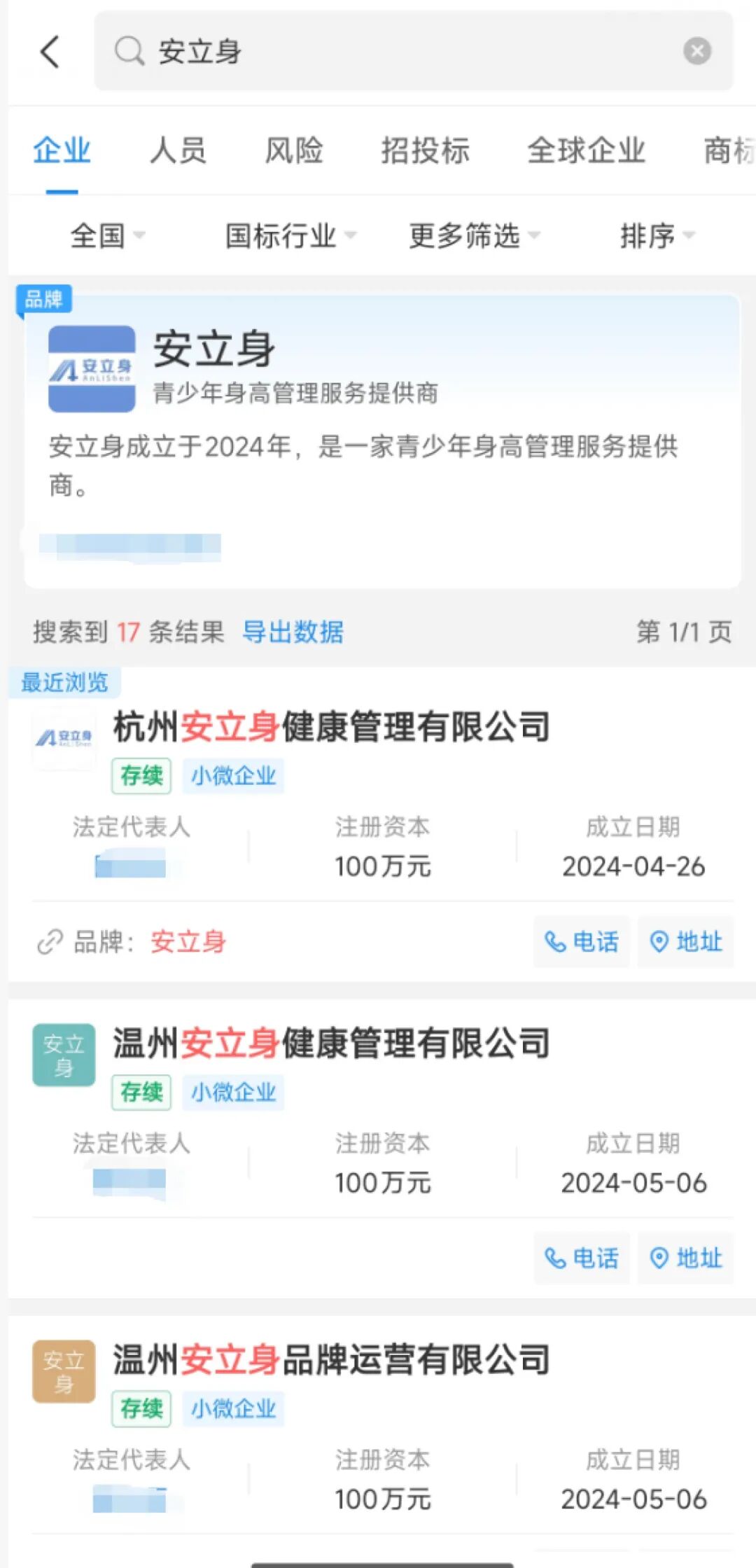Switch to the 风险 tab
This screenshot has width=756, height=1568.
[x=294, y=151]
